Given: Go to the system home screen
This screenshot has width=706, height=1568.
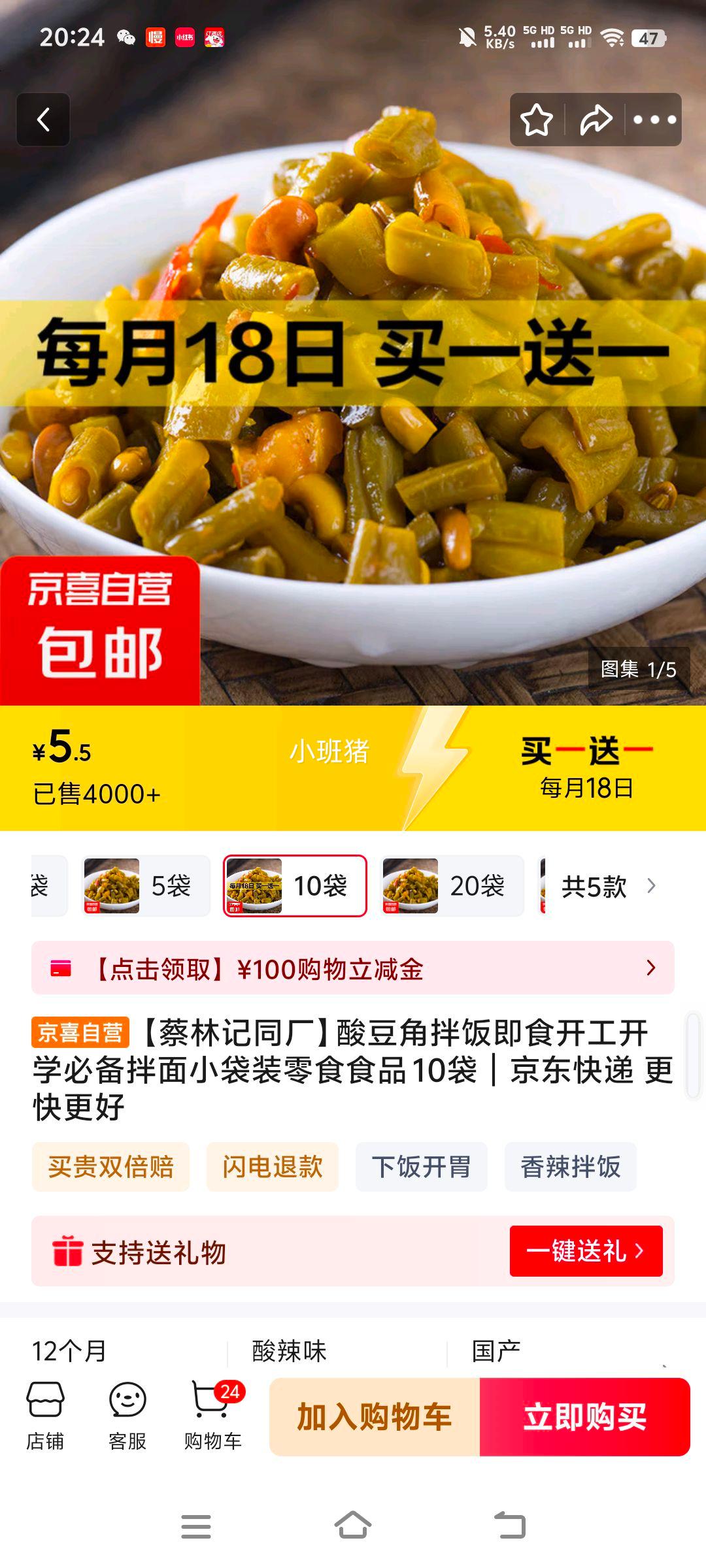Looking at the screenshot, I should (353, 1526).
